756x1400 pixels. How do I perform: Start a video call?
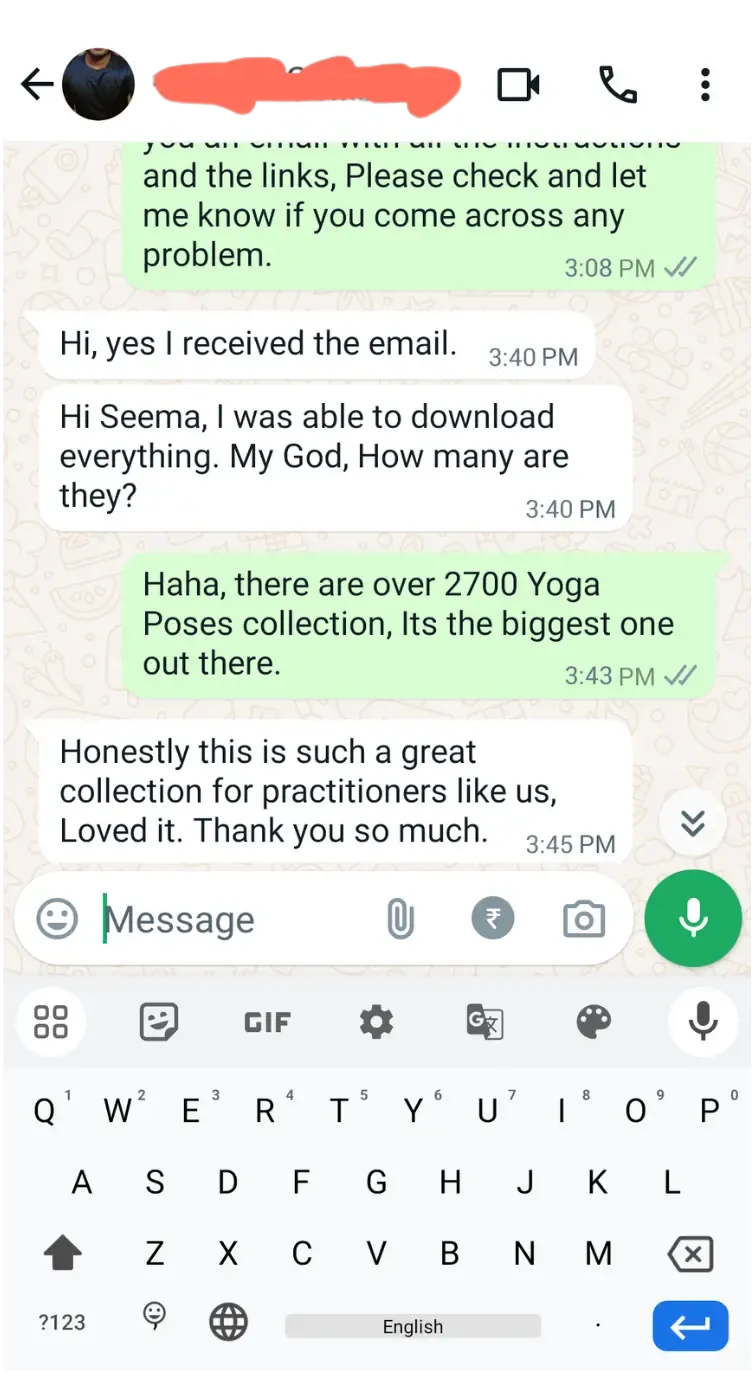click(x=519, y=85)
